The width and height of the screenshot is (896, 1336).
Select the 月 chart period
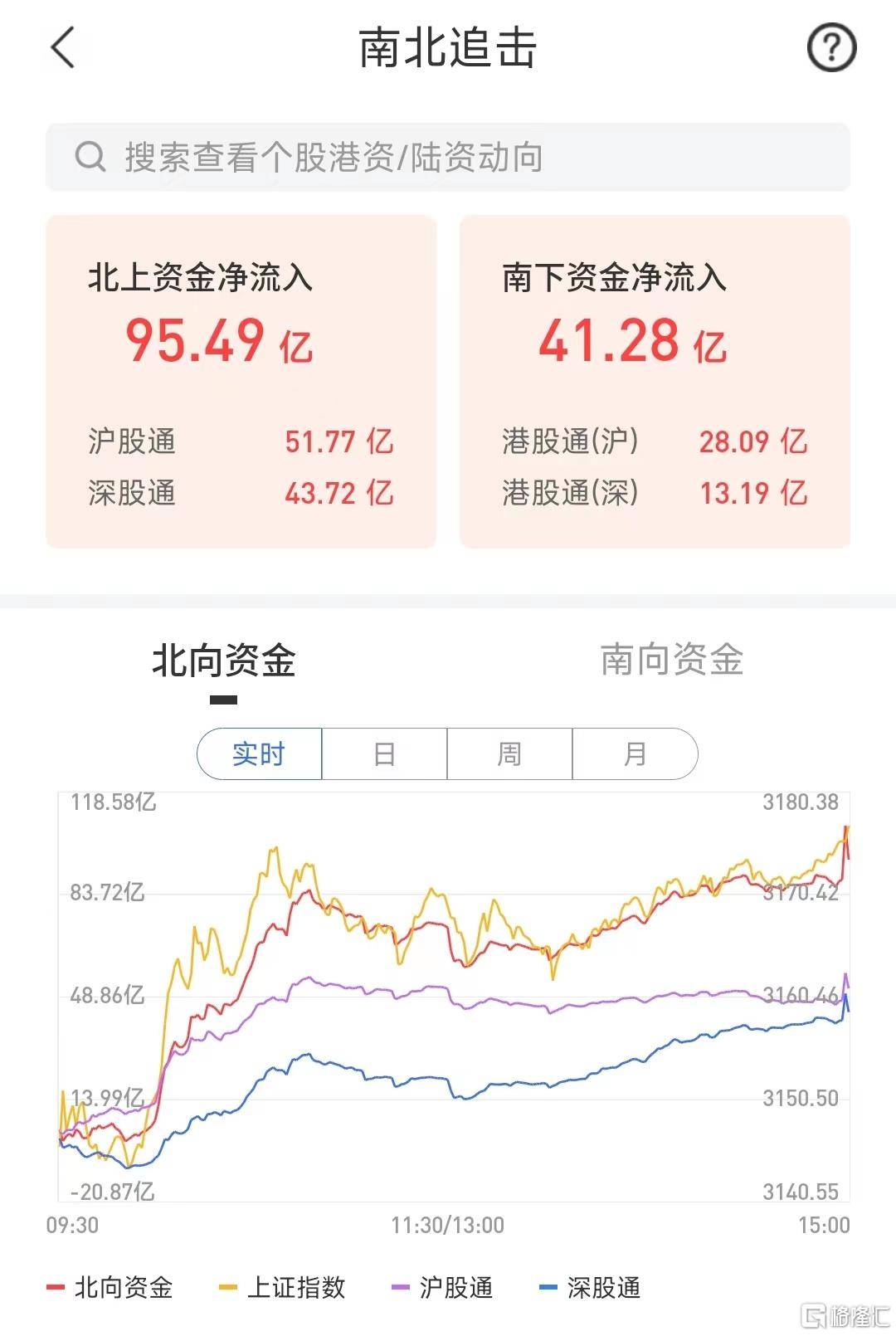point(635,754)
